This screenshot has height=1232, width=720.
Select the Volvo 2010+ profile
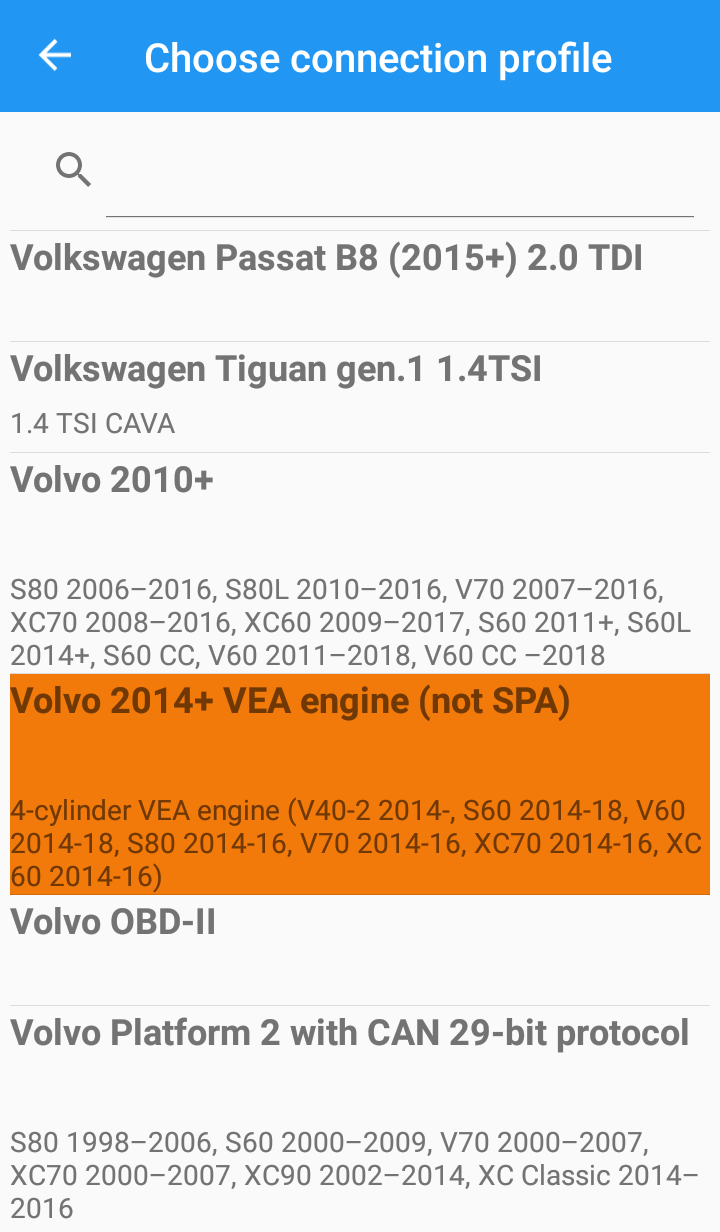tap(360, 562)
